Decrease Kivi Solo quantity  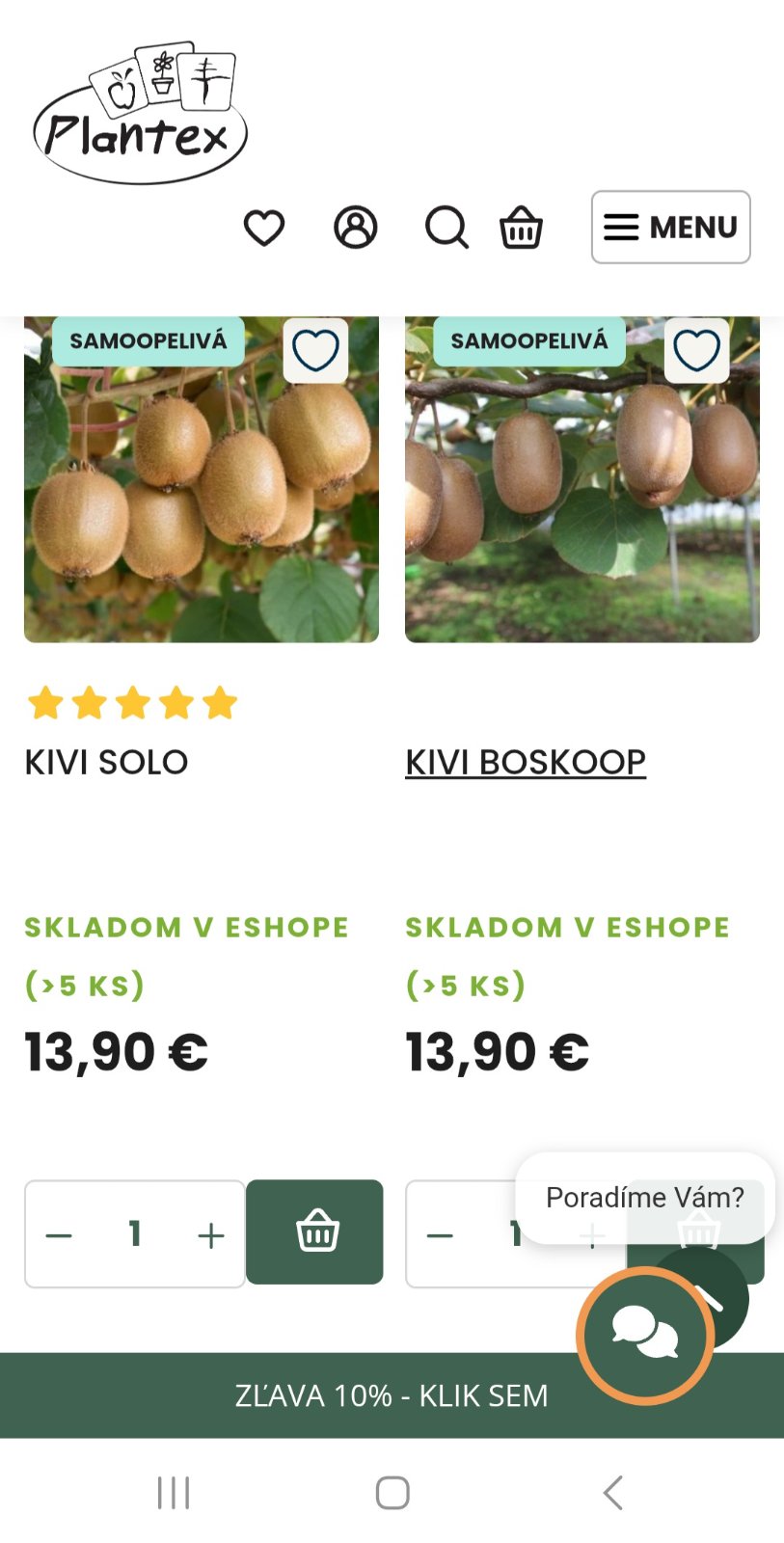tap(60, 1234)
